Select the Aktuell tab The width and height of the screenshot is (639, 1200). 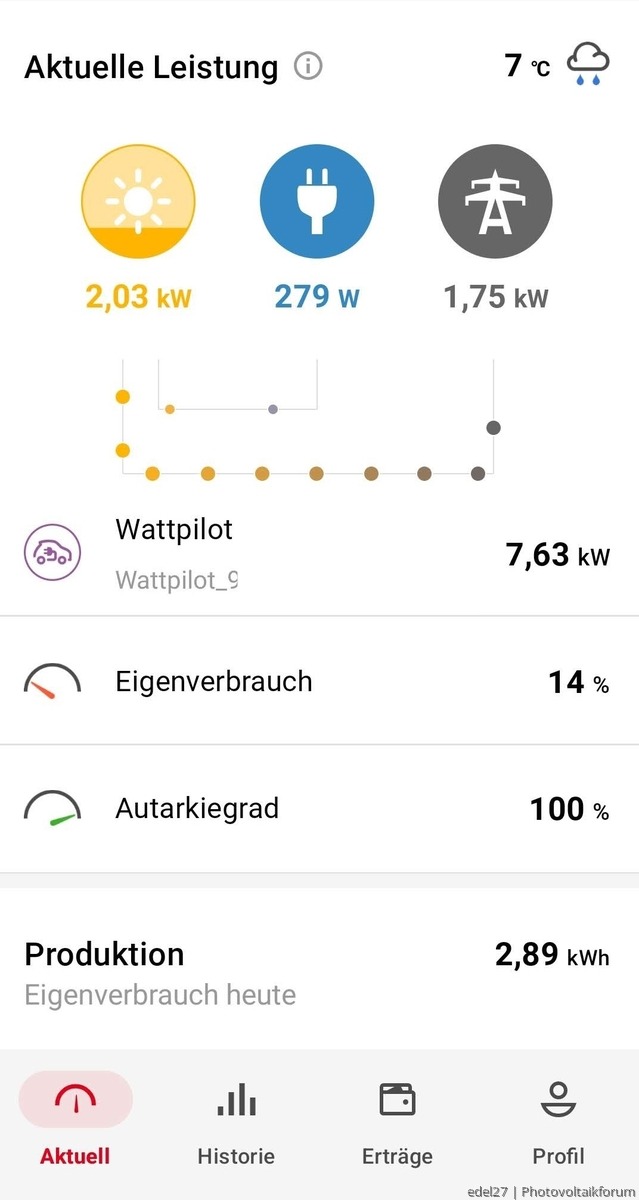pos(75,1124)
